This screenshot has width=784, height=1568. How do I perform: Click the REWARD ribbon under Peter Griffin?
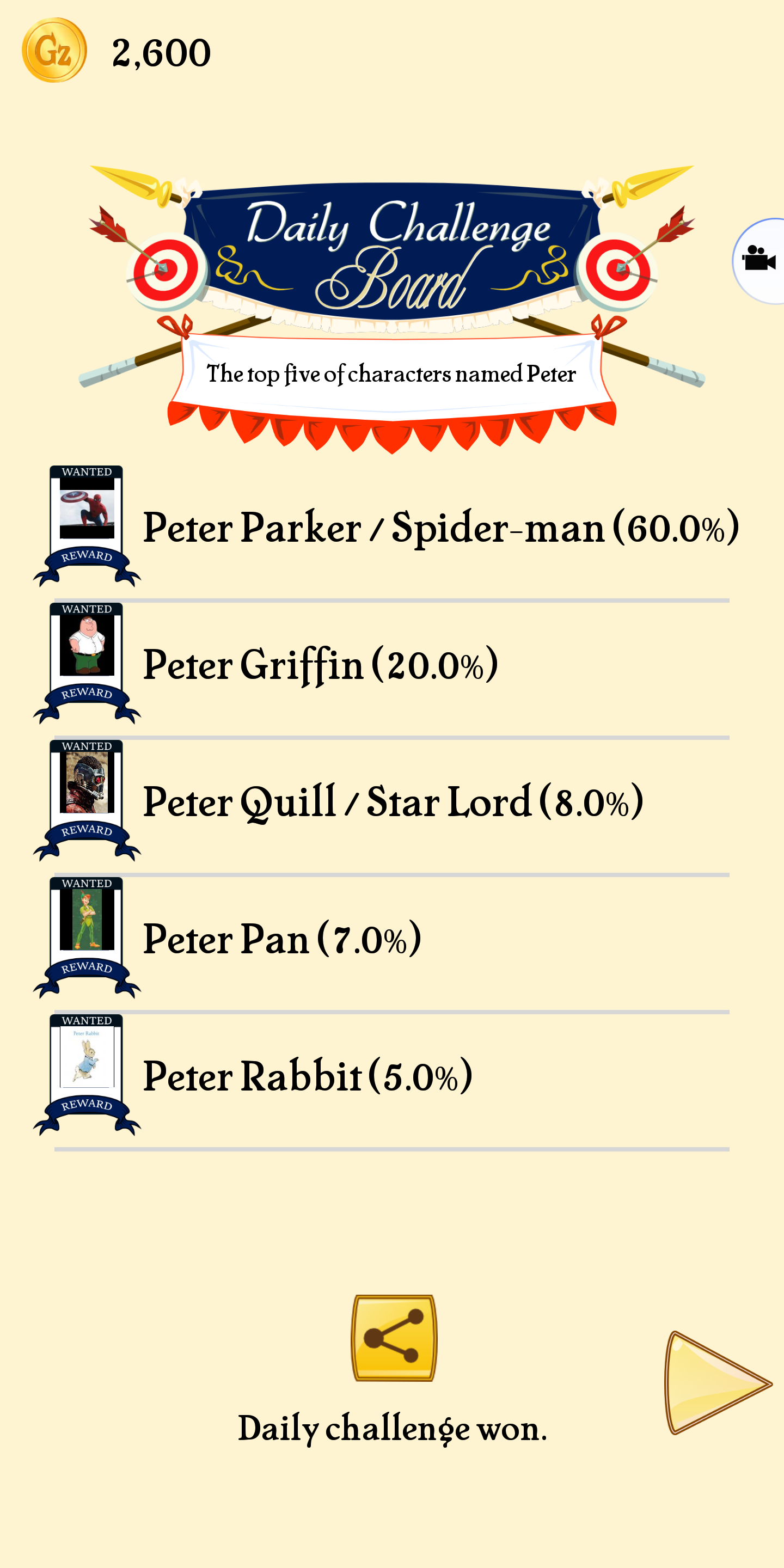pos(87,694)
